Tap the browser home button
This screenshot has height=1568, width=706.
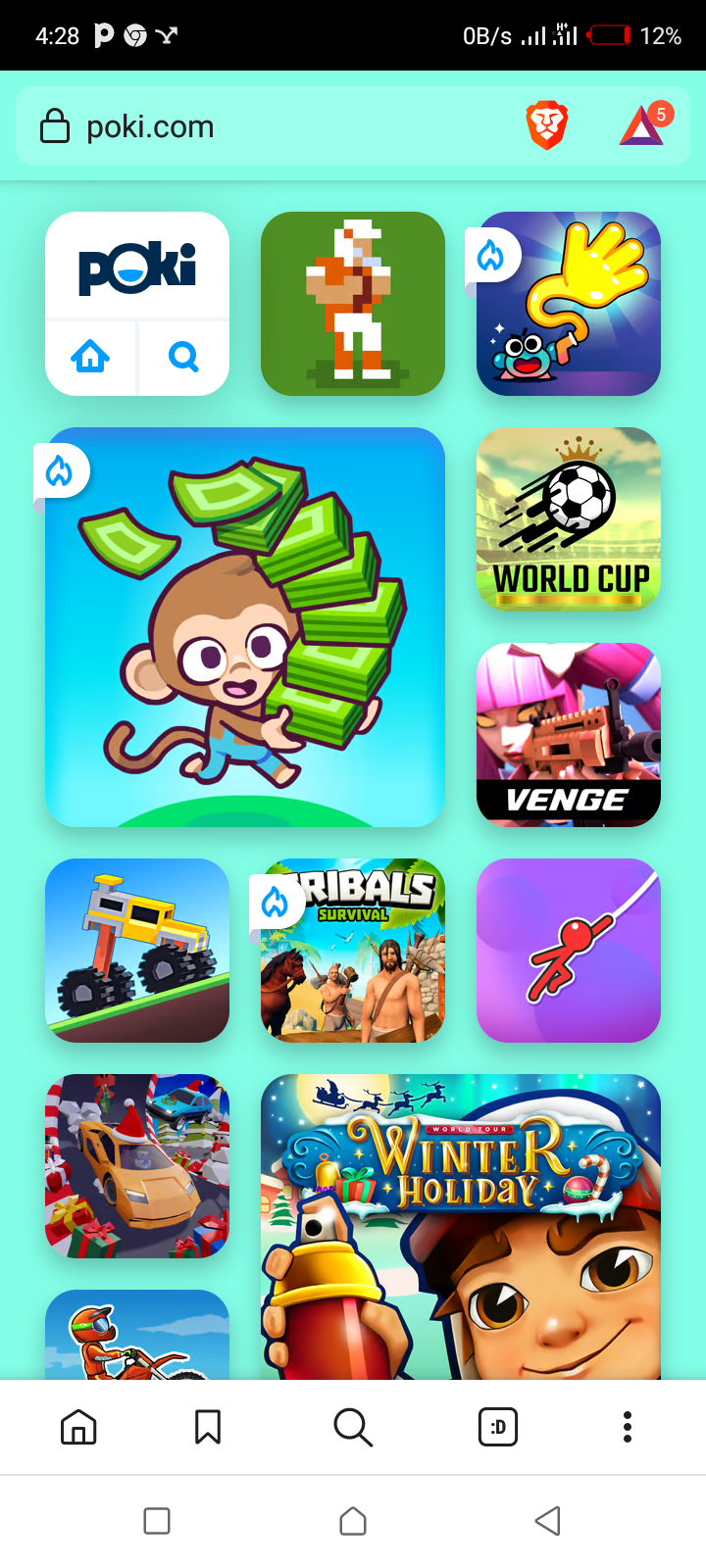point(78,1427)
